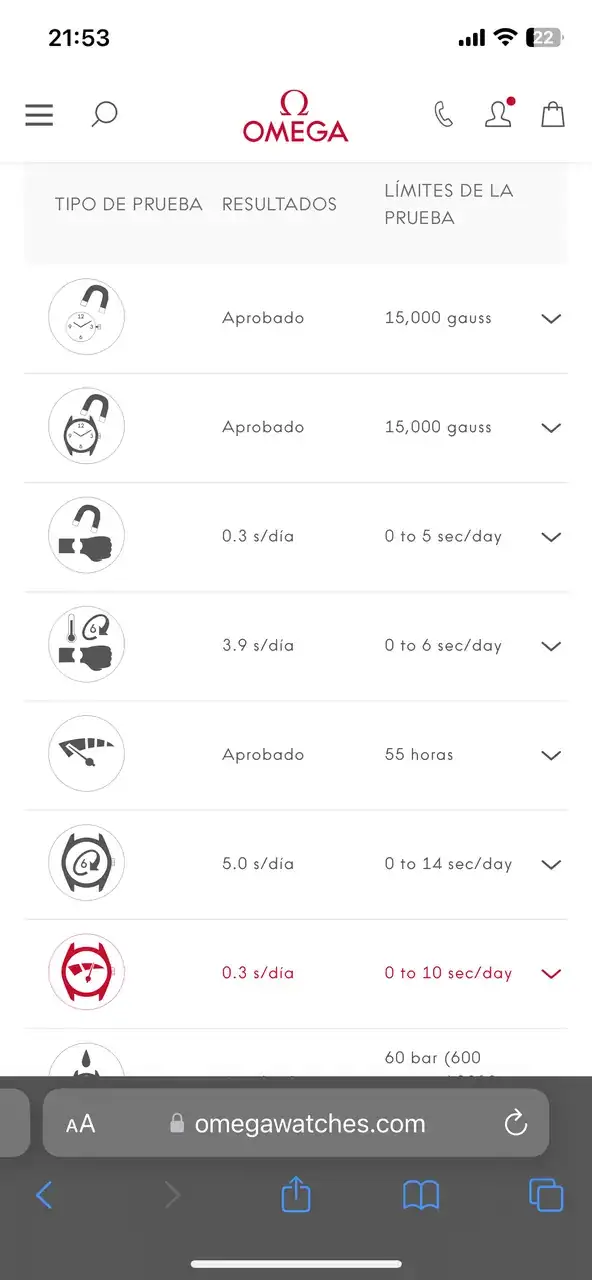Tap the phone contact icon
Screen dimensions: 592x1280
point(444,115)
